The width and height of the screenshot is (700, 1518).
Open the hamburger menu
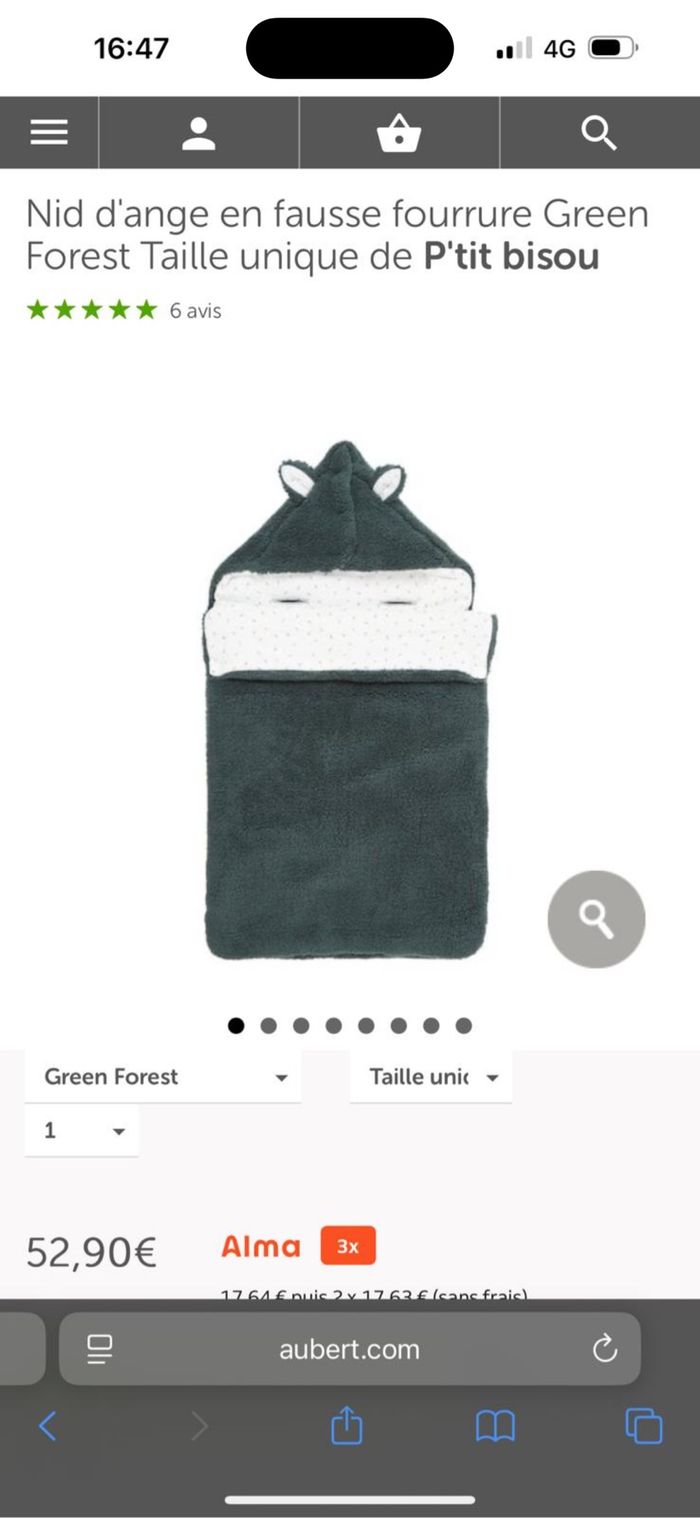(x=49, y=133)
